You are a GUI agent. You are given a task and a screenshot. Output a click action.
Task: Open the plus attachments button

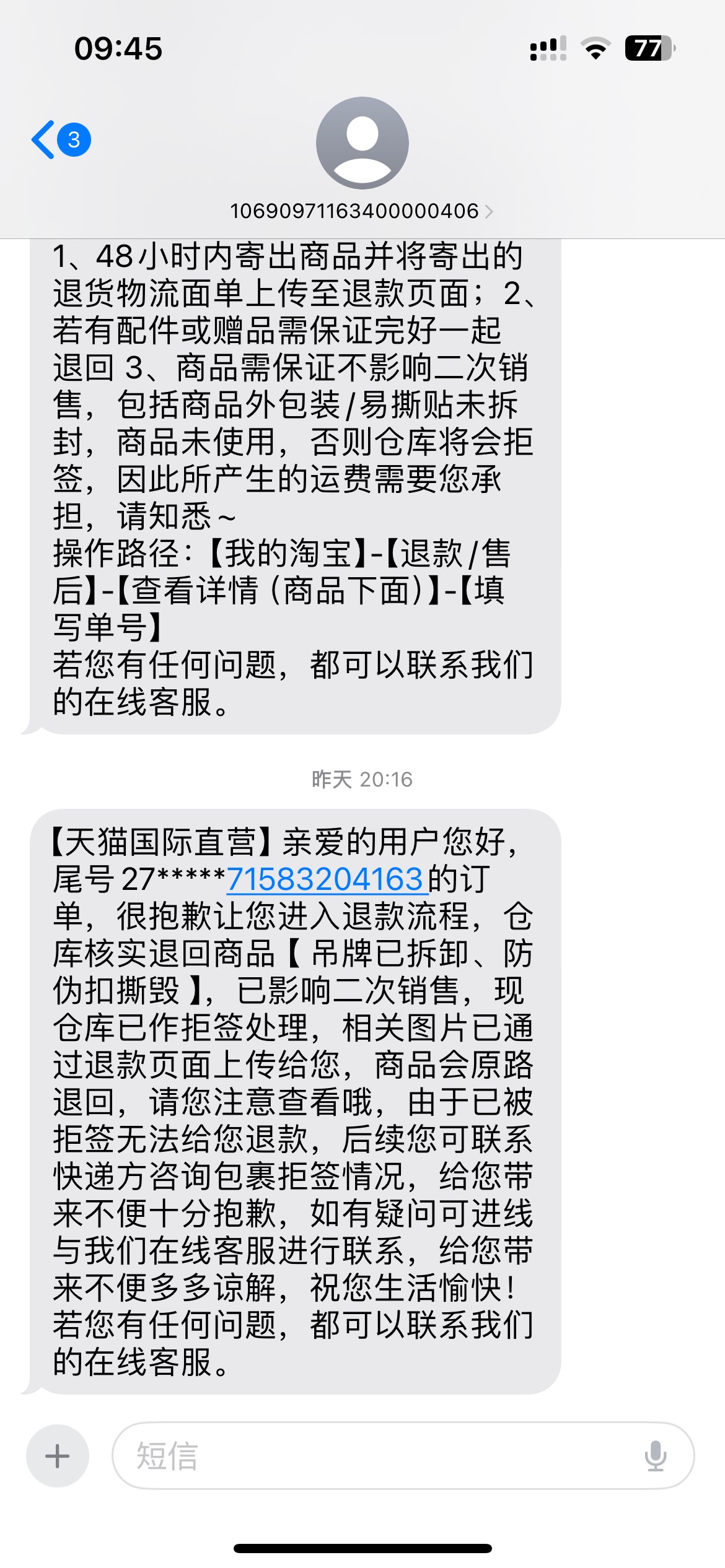click(57, 1455)
